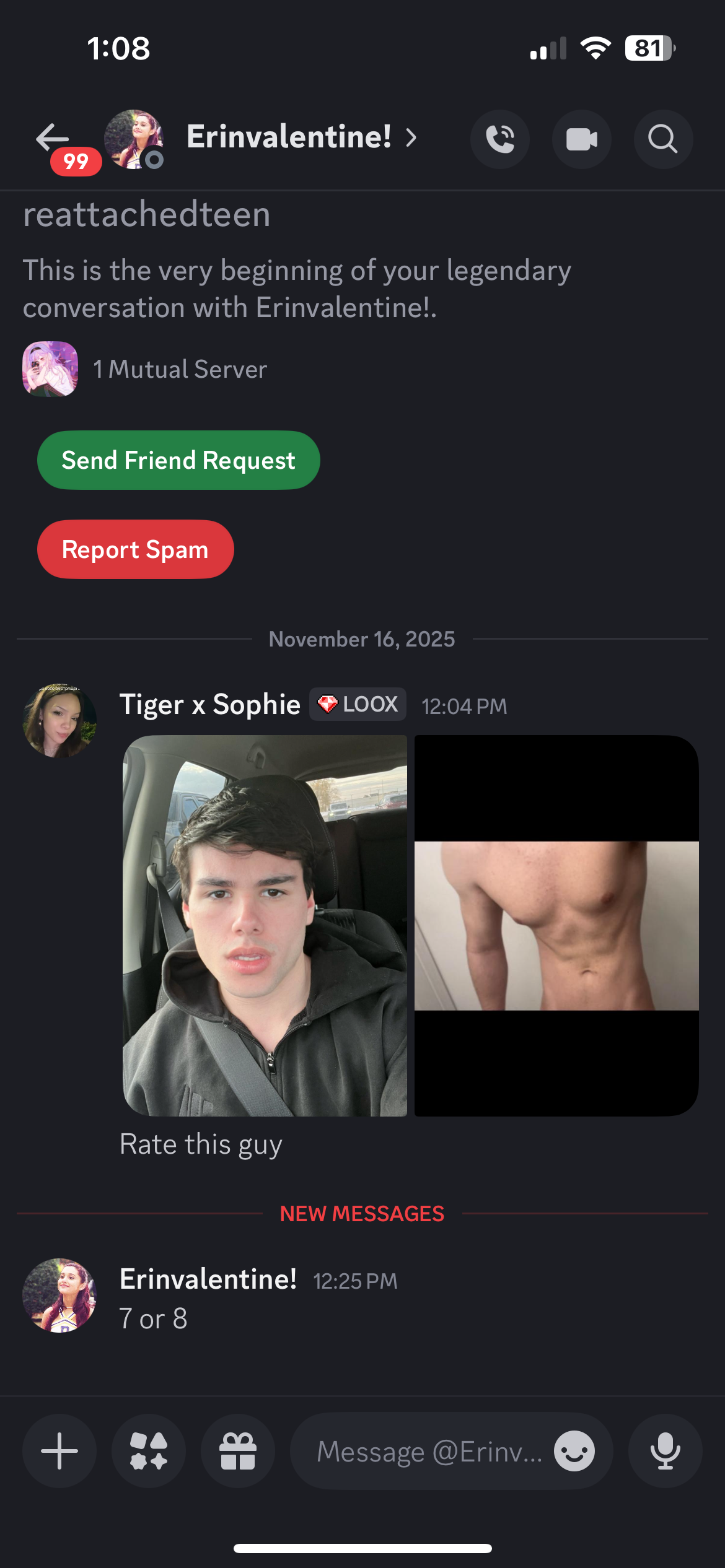Send a gift

pos(238,1451)
